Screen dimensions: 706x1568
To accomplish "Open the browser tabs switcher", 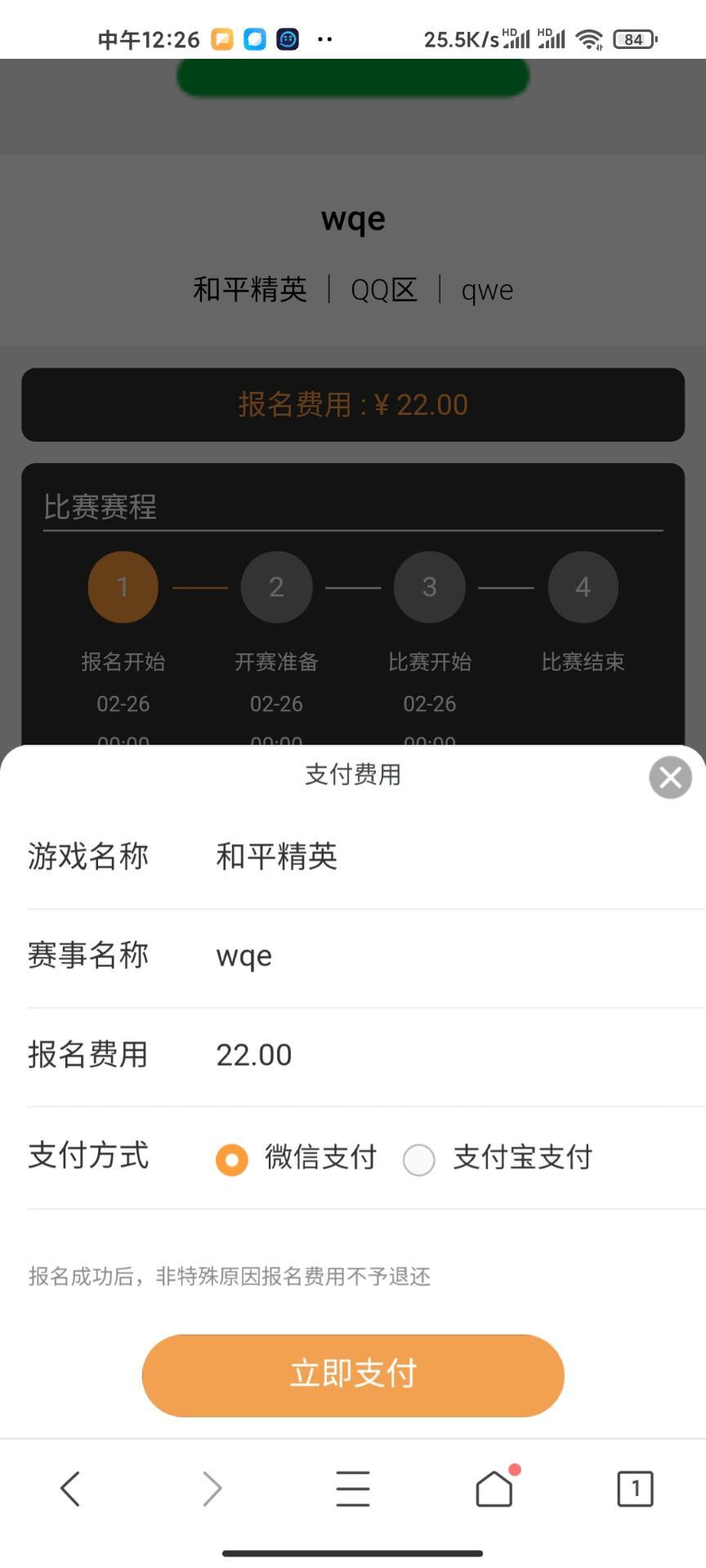I will pyautogui.click(x=635, y=1489).
